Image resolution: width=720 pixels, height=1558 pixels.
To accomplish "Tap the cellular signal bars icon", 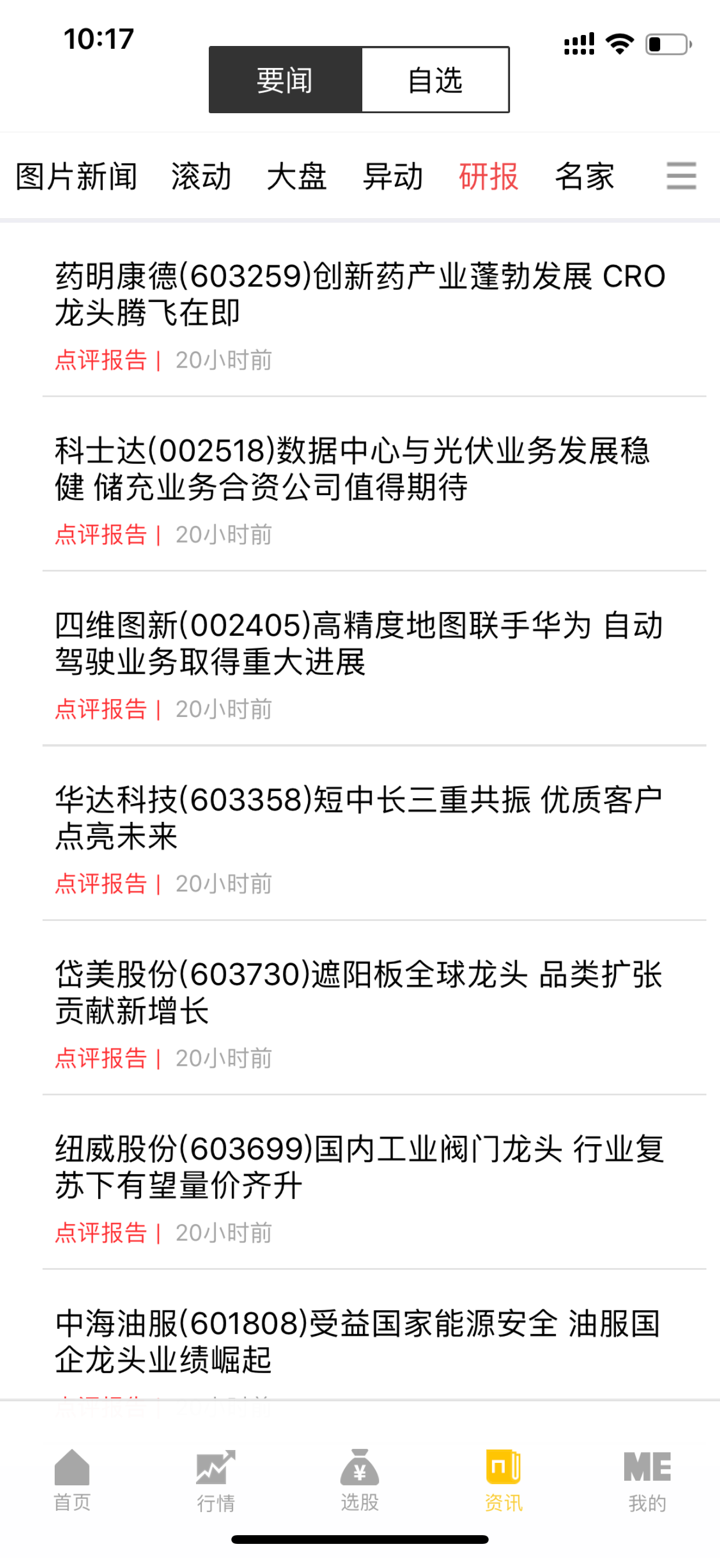I will (578, 45).
